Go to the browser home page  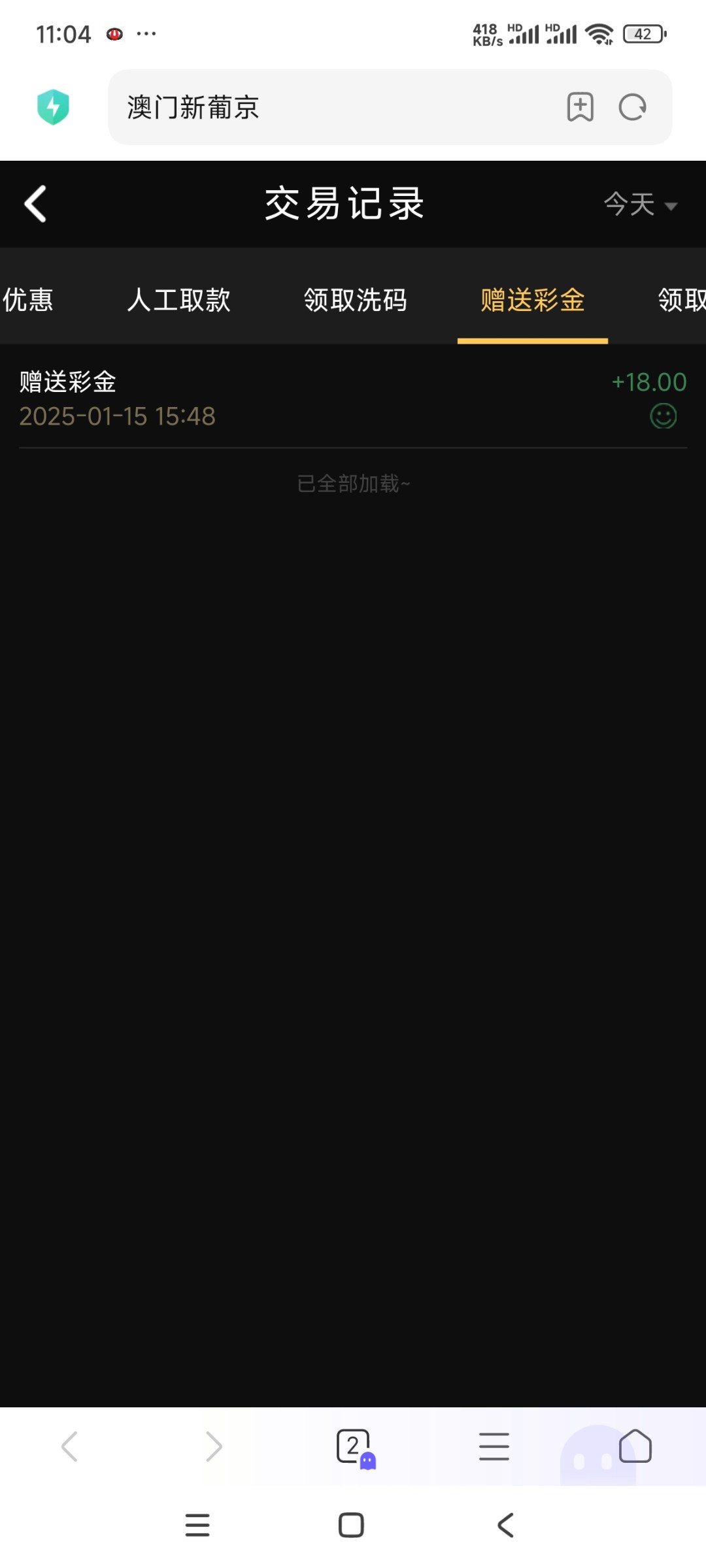(x=635, y=1446)
